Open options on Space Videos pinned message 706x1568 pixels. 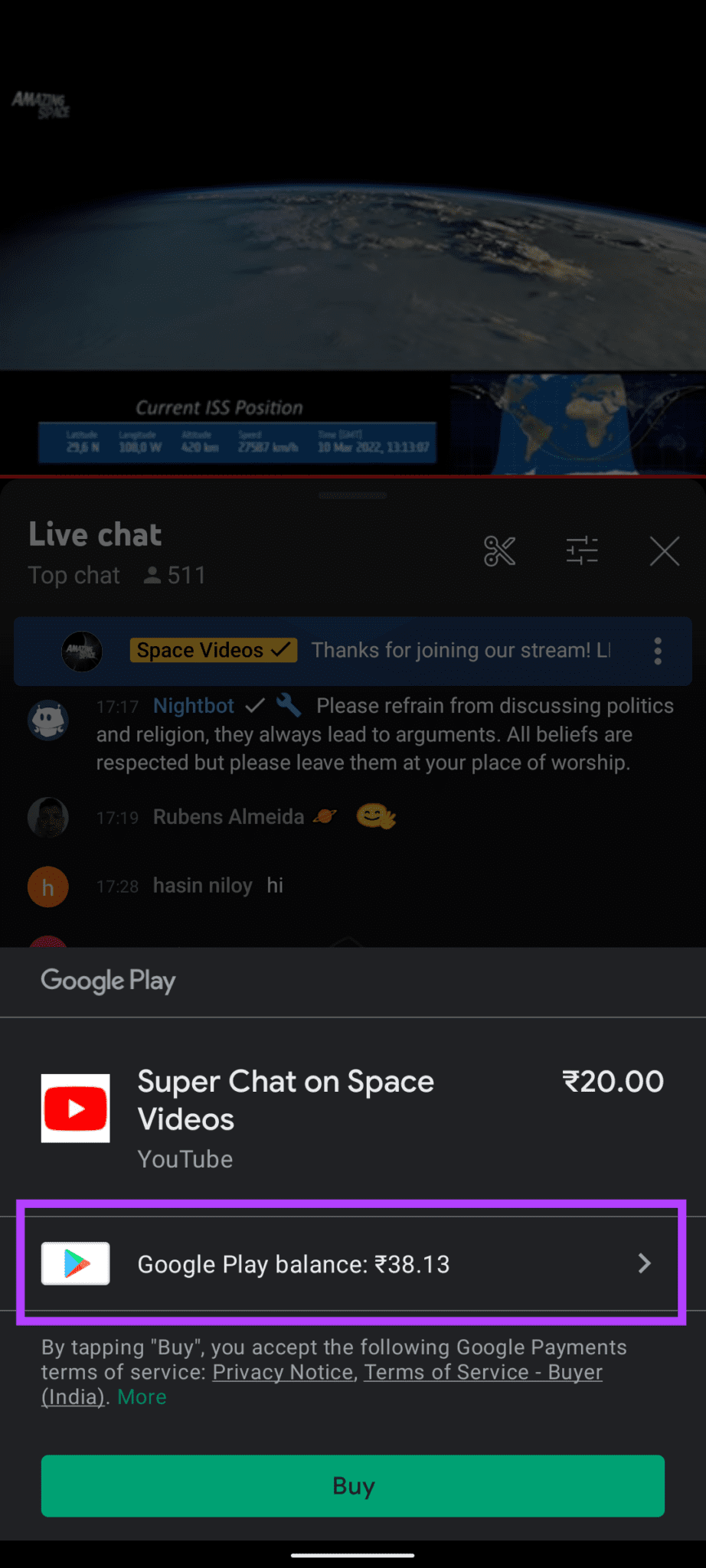click(x=657, y=651)
